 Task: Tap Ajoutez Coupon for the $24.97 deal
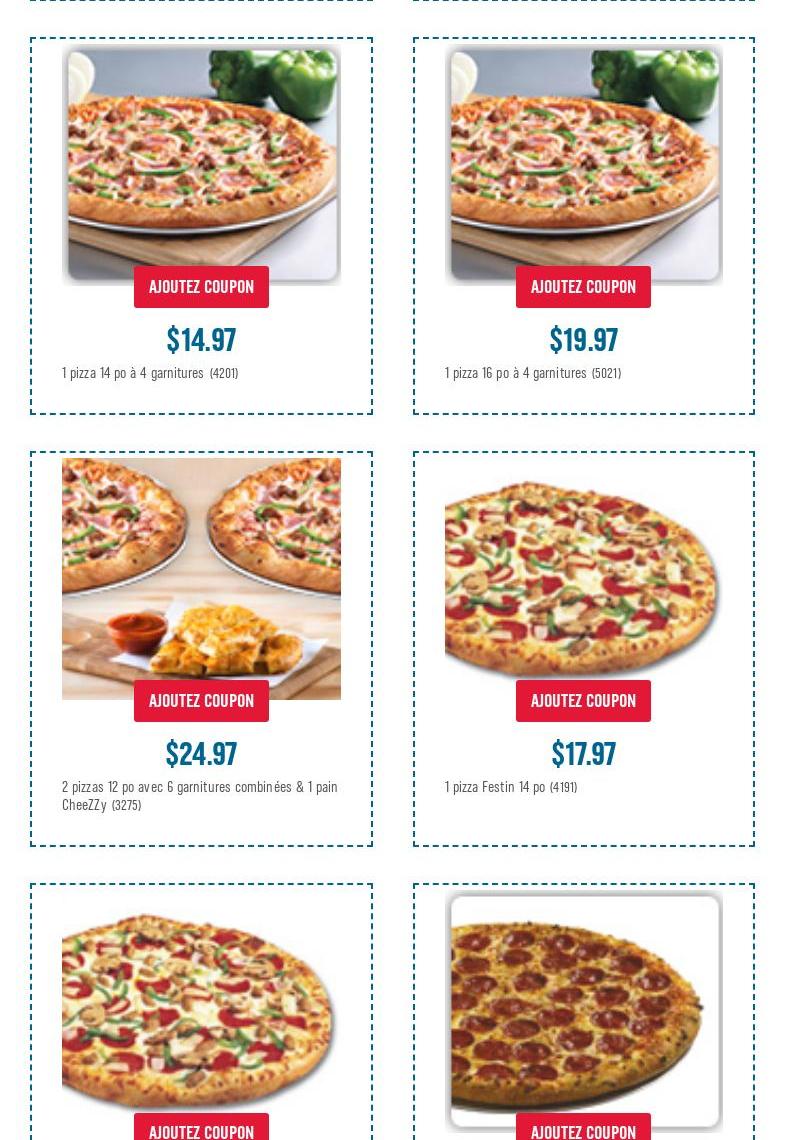pyautogui.click(x=201, y=701)
